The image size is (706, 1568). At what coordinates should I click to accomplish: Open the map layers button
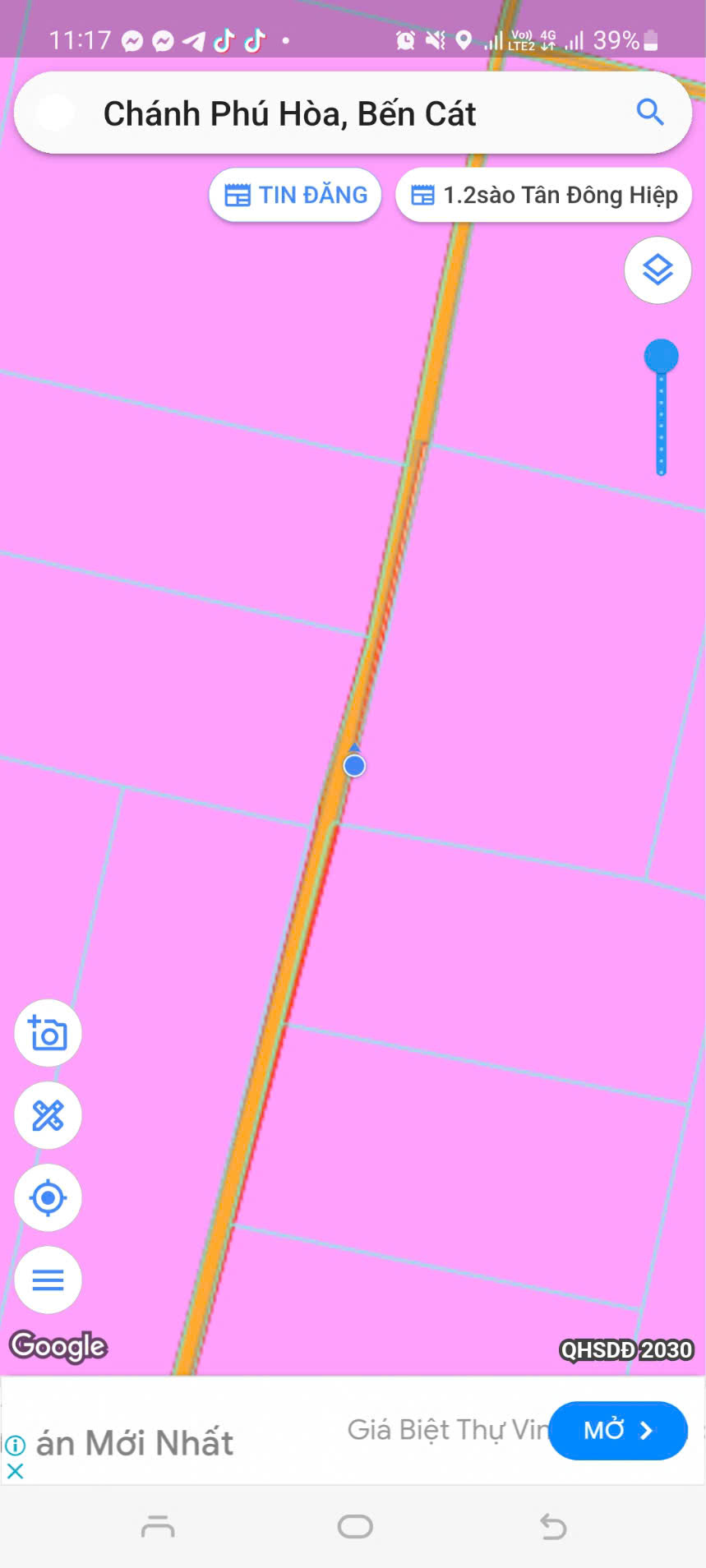(658, 270)
